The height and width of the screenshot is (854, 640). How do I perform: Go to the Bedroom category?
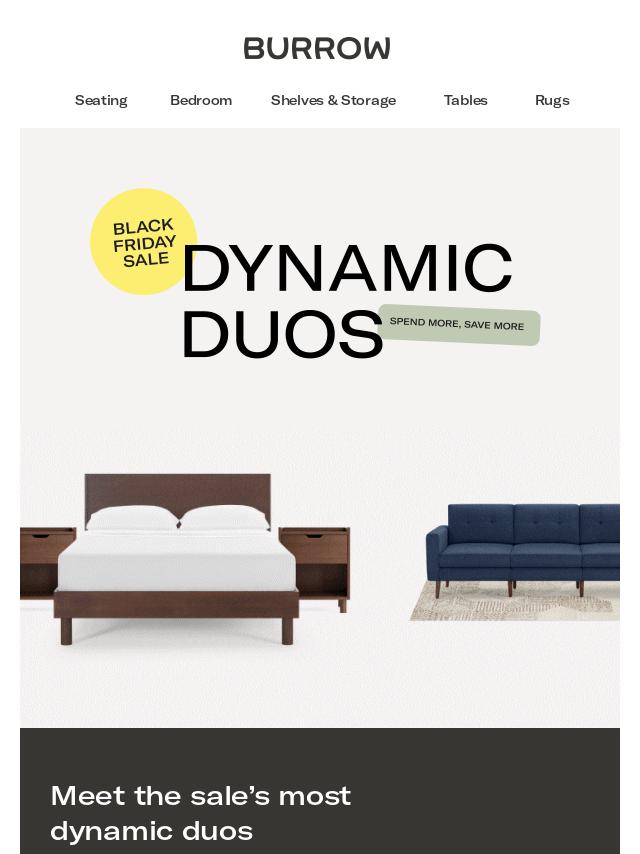point(201,100)
